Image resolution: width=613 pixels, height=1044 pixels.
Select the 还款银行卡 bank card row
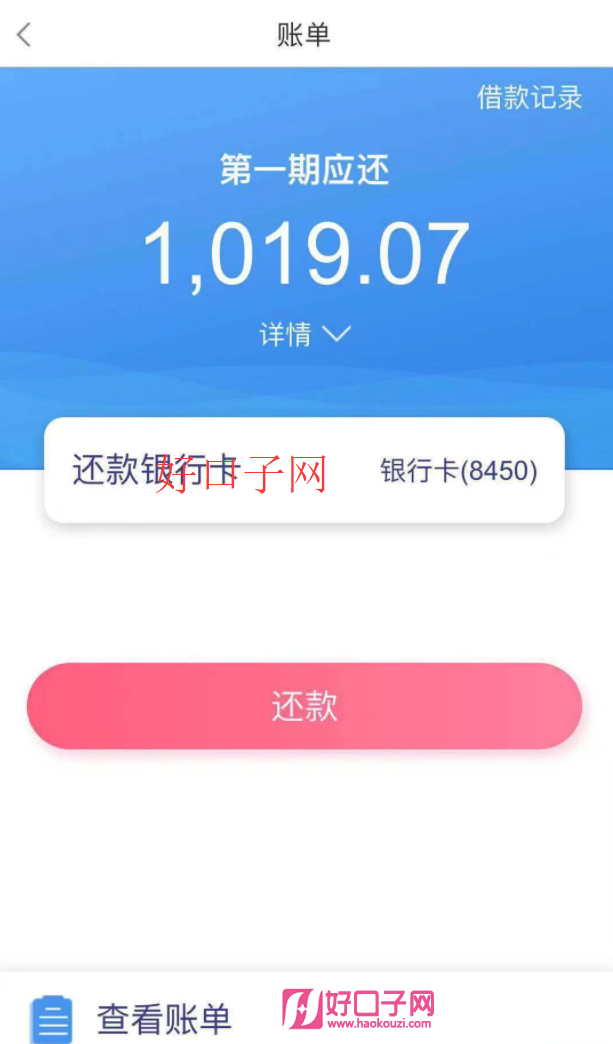[x=304, y=470]
